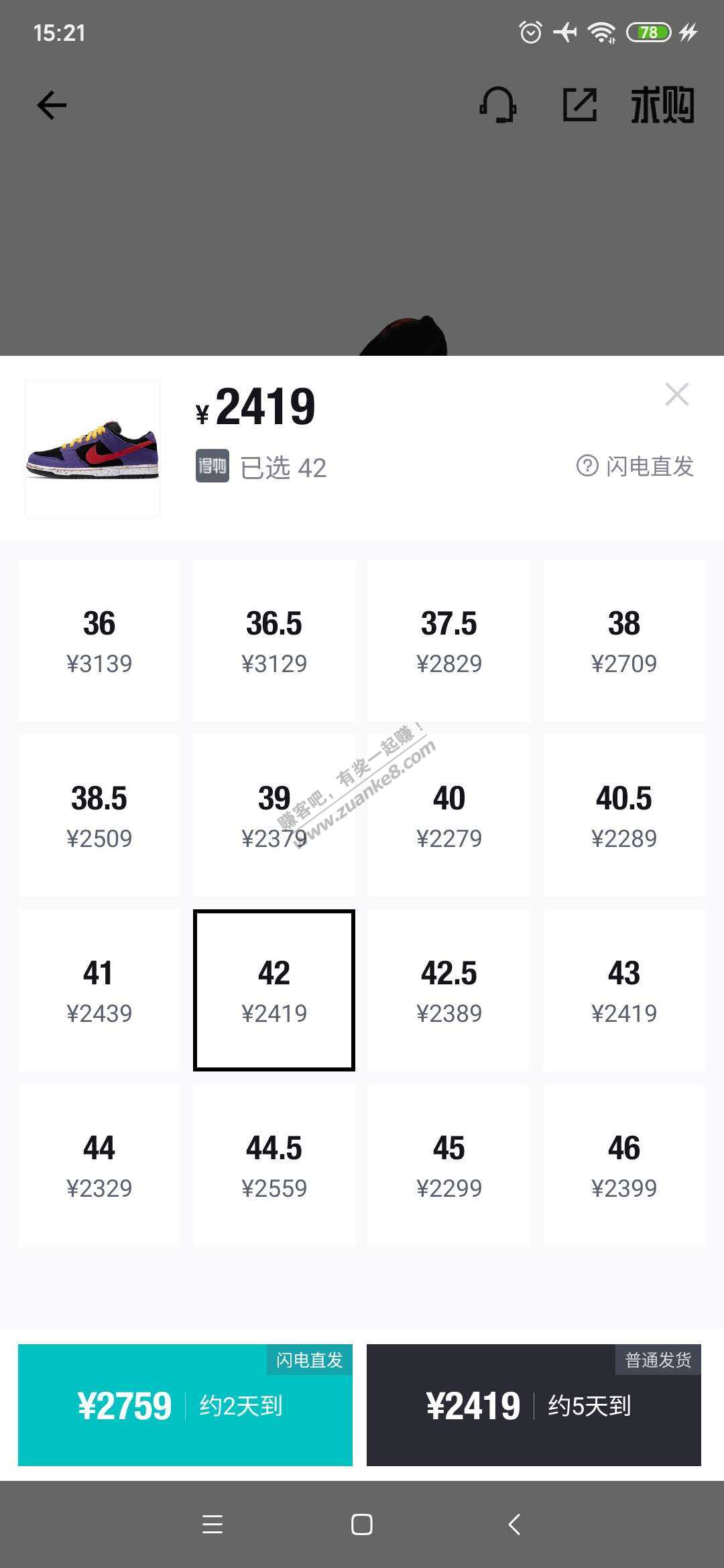Tap the system home button

coord(362,1524)
